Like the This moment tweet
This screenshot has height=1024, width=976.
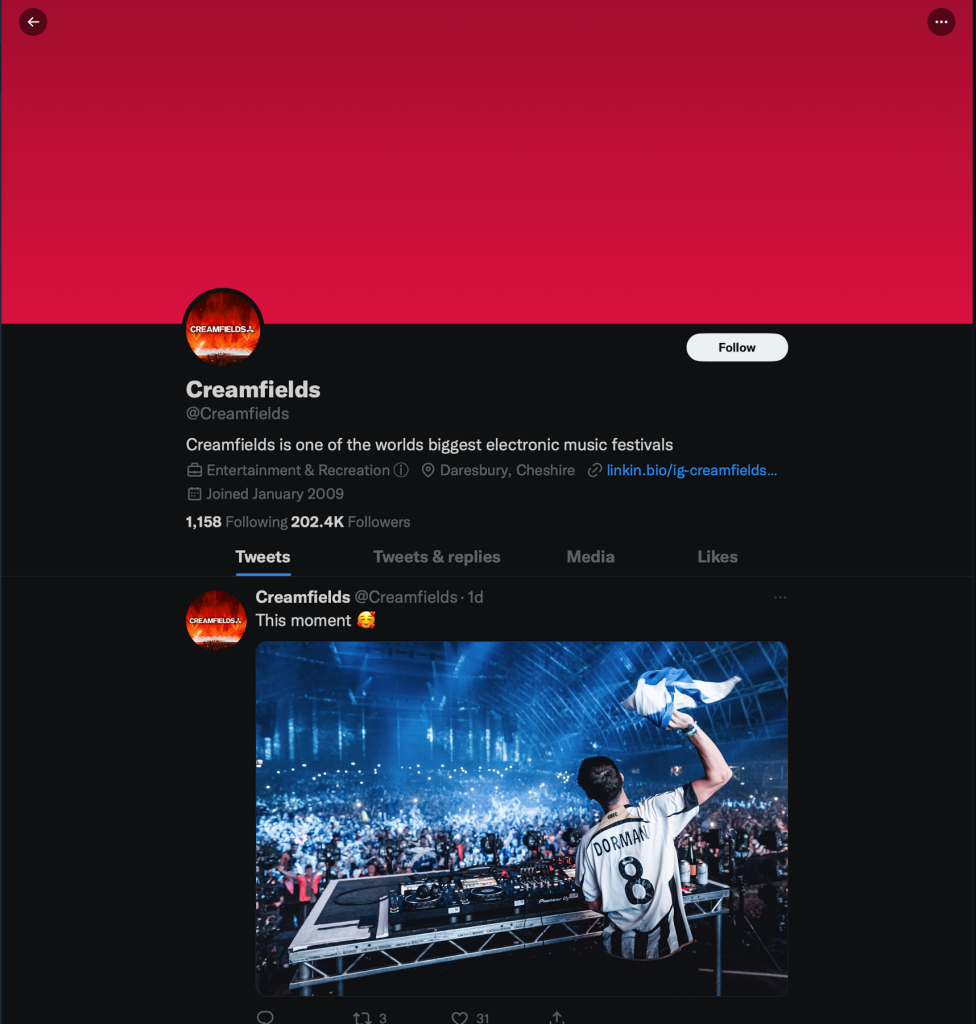(460, 1017)
